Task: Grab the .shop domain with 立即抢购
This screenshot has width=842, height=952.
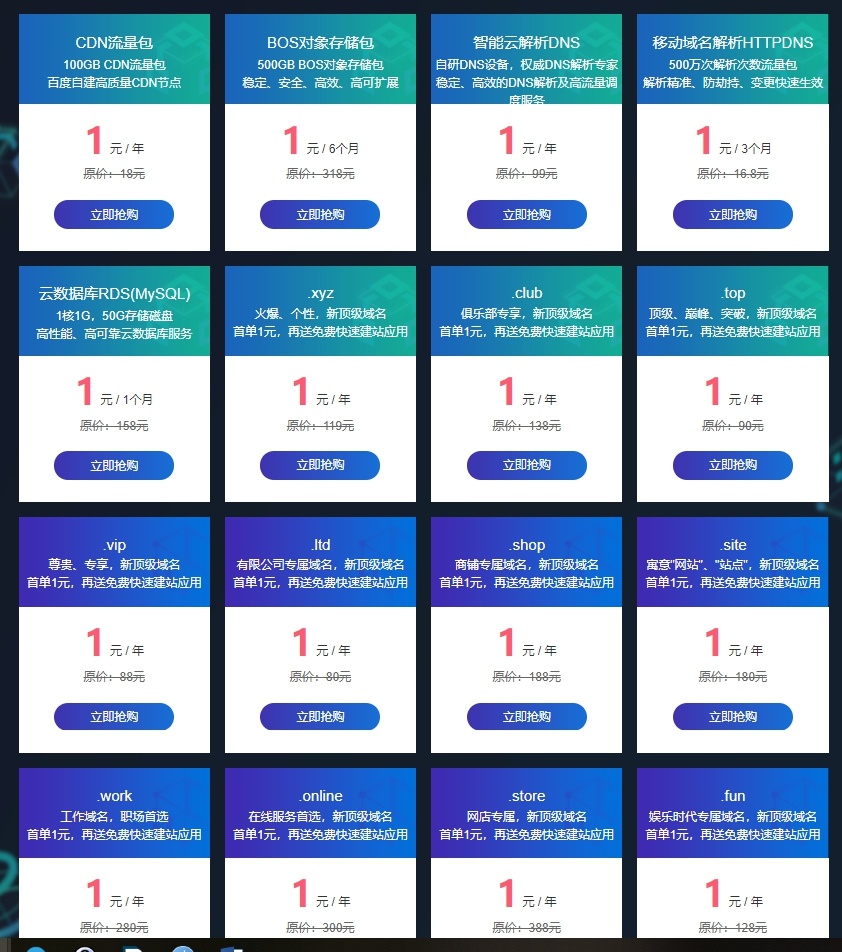Action: coord(526,716)
